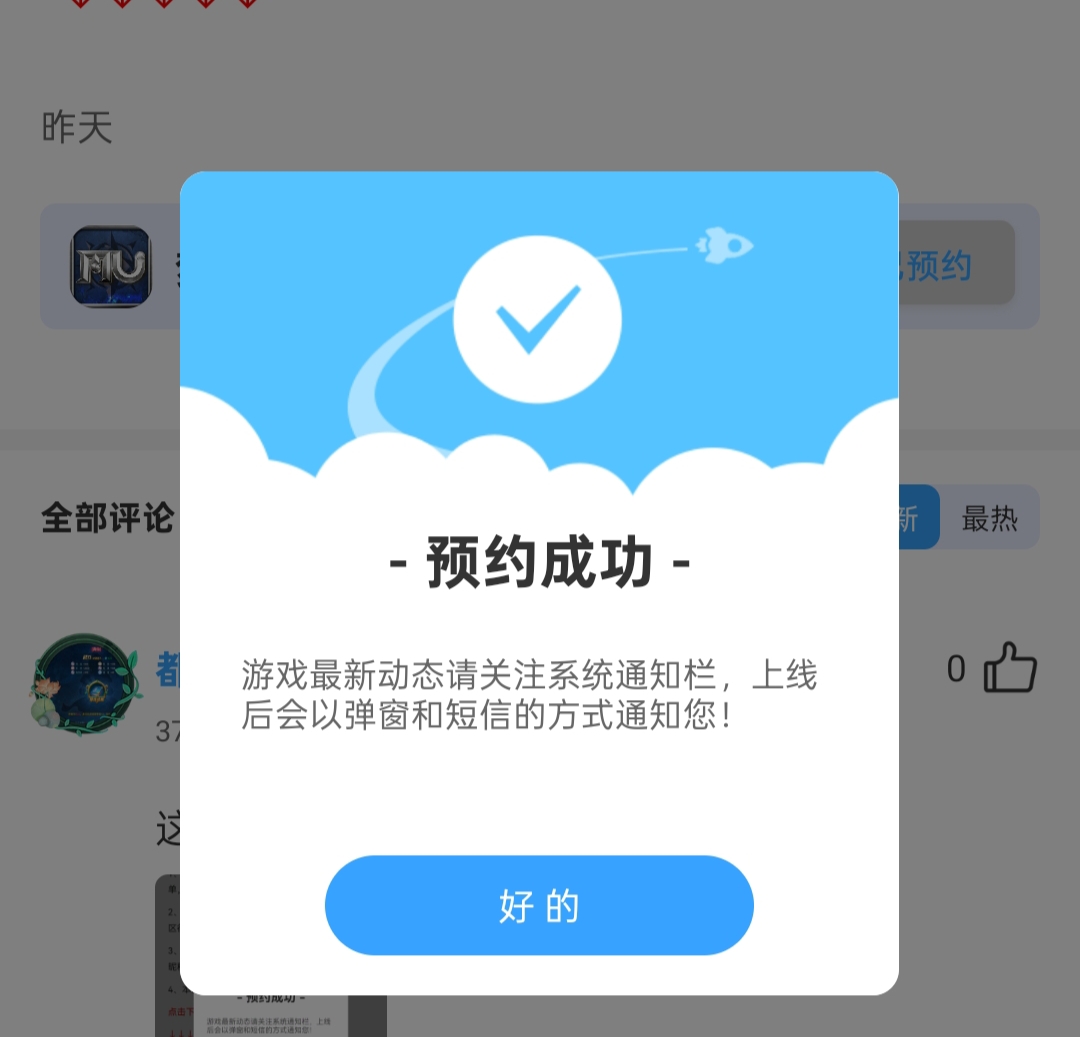Open the commenter's avatar profile
This screenshot has width=1080, height=1037.
[85, 685]
